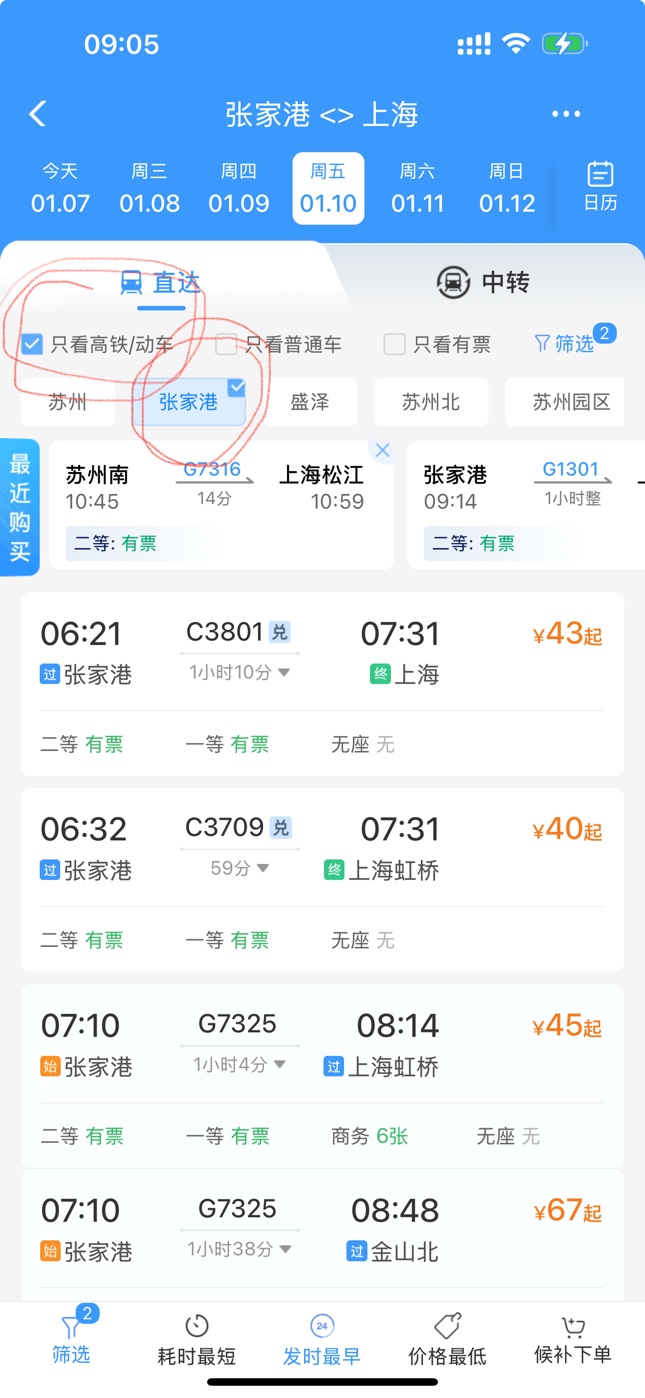This screenshot has height=1398, width=645.
Task: Open 候补下单 waitlist ordering
Action: [x=572, y=1340]
